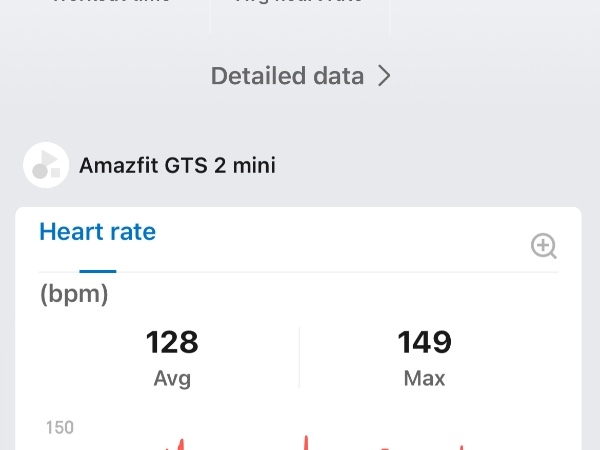Select the Heart rate tab
Viewport: 600px width, 450px height.
pyautogui.click(x=97, y=233)
